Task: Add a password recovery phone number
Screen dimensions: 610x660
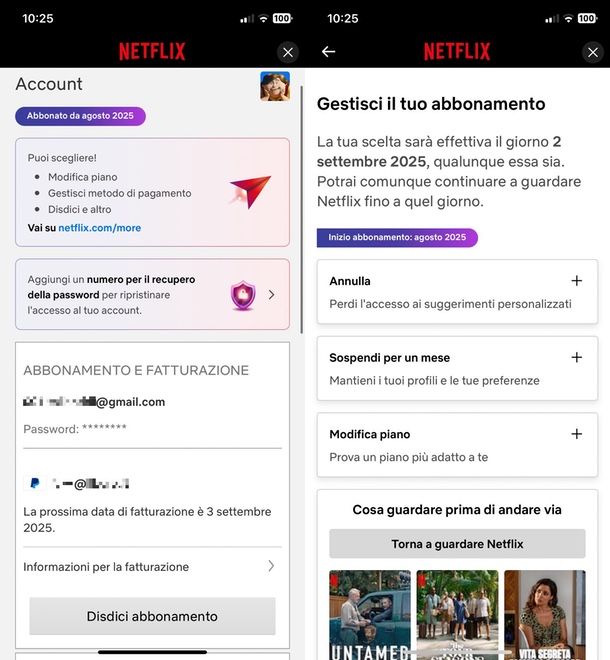Action: 152,295
